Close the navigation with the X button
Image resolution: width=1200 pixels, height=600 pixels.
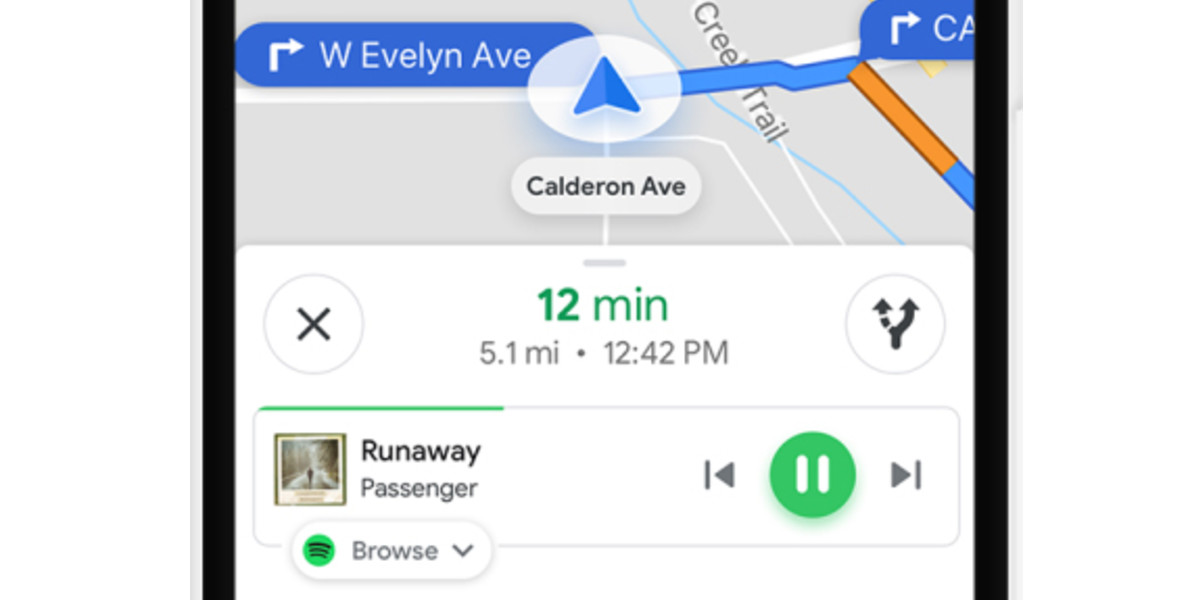314,325
